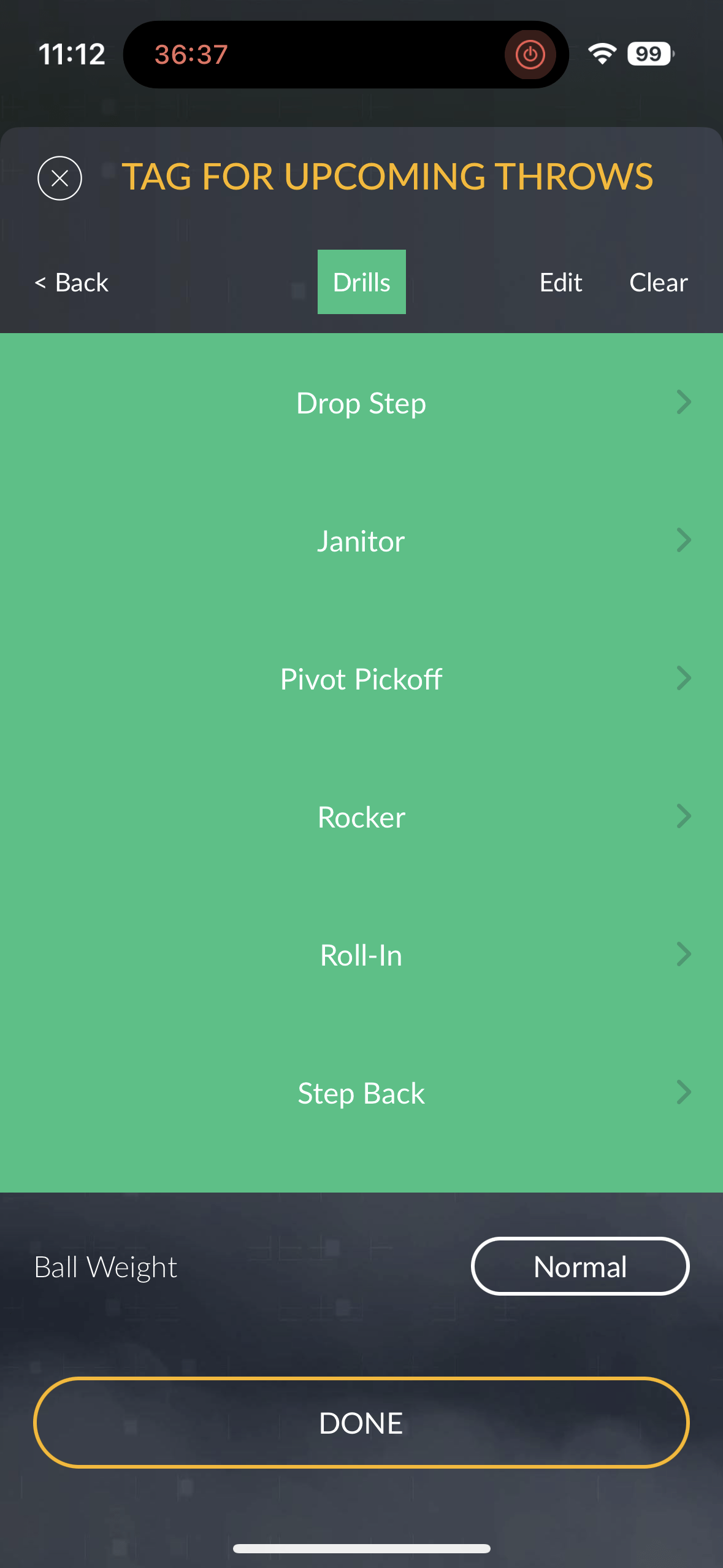This screenshot has width=723, height=1568.
Task: Open the Roll-In drill
Action: point(361,955)
